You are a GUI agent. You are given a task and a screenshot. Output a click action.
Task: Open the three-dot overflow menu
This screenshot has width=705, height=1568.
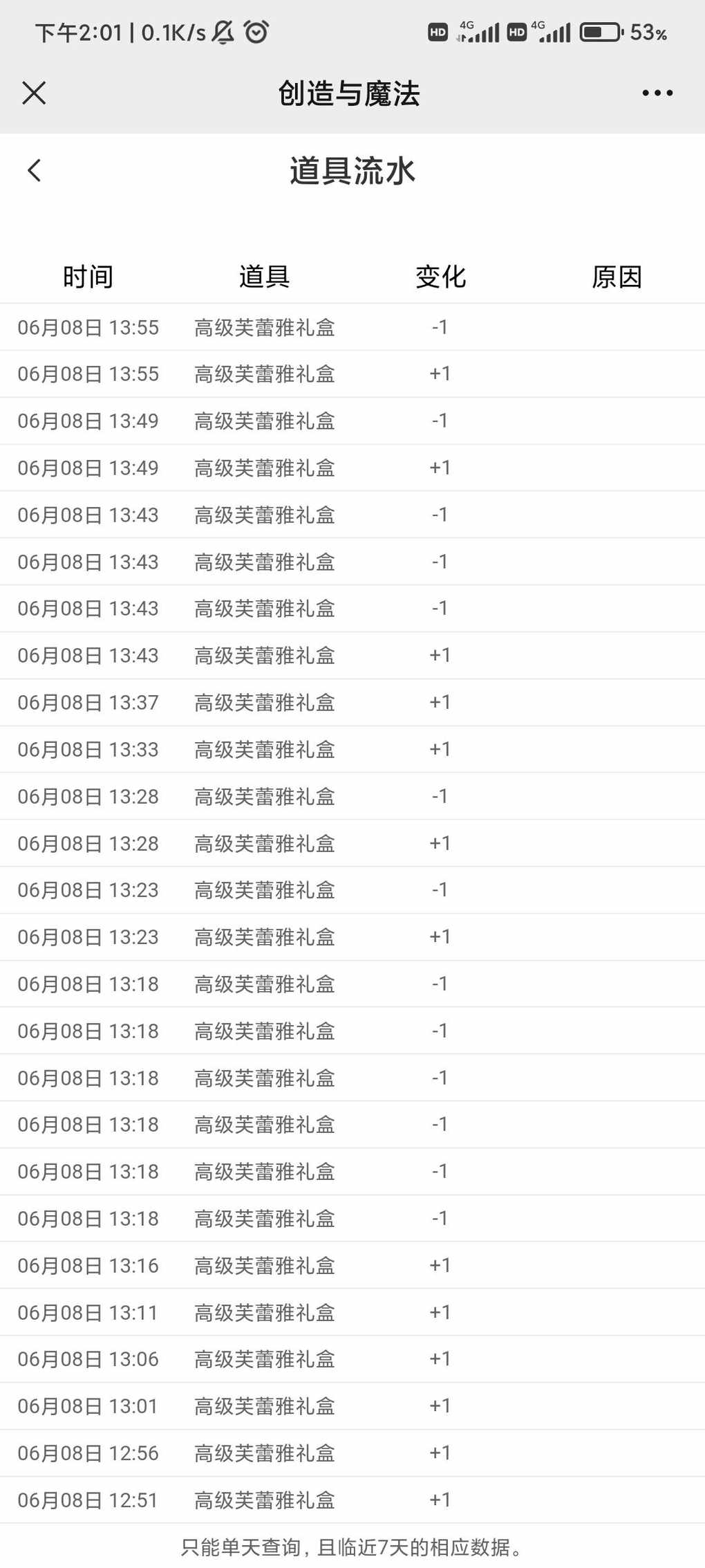(657, 93)
